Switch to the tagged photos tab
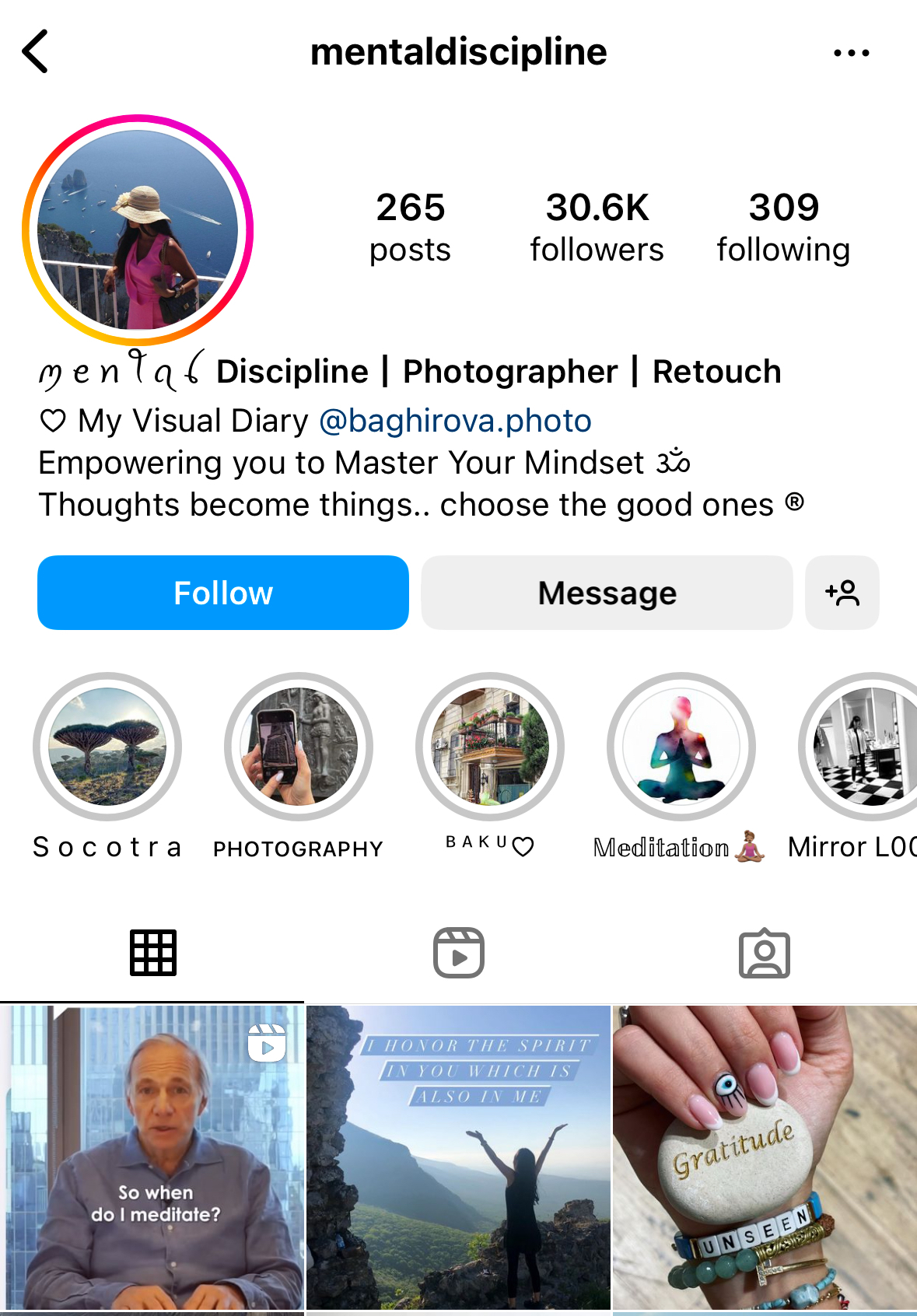Image resolution: width=917 pixels, height=1316 pixels. tap(764, 953)
